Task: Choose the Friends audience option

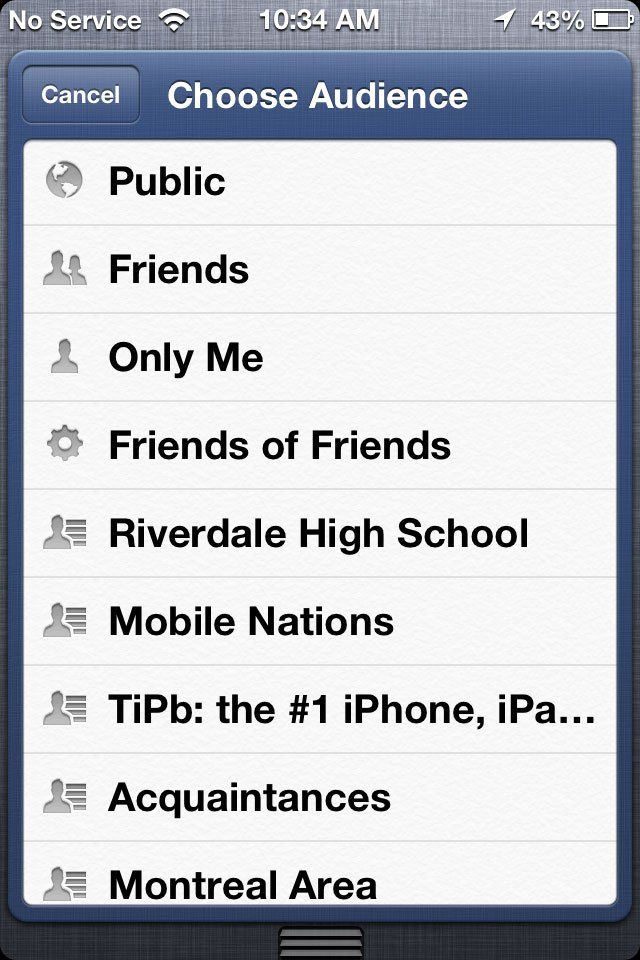Action: click(320, 270)
